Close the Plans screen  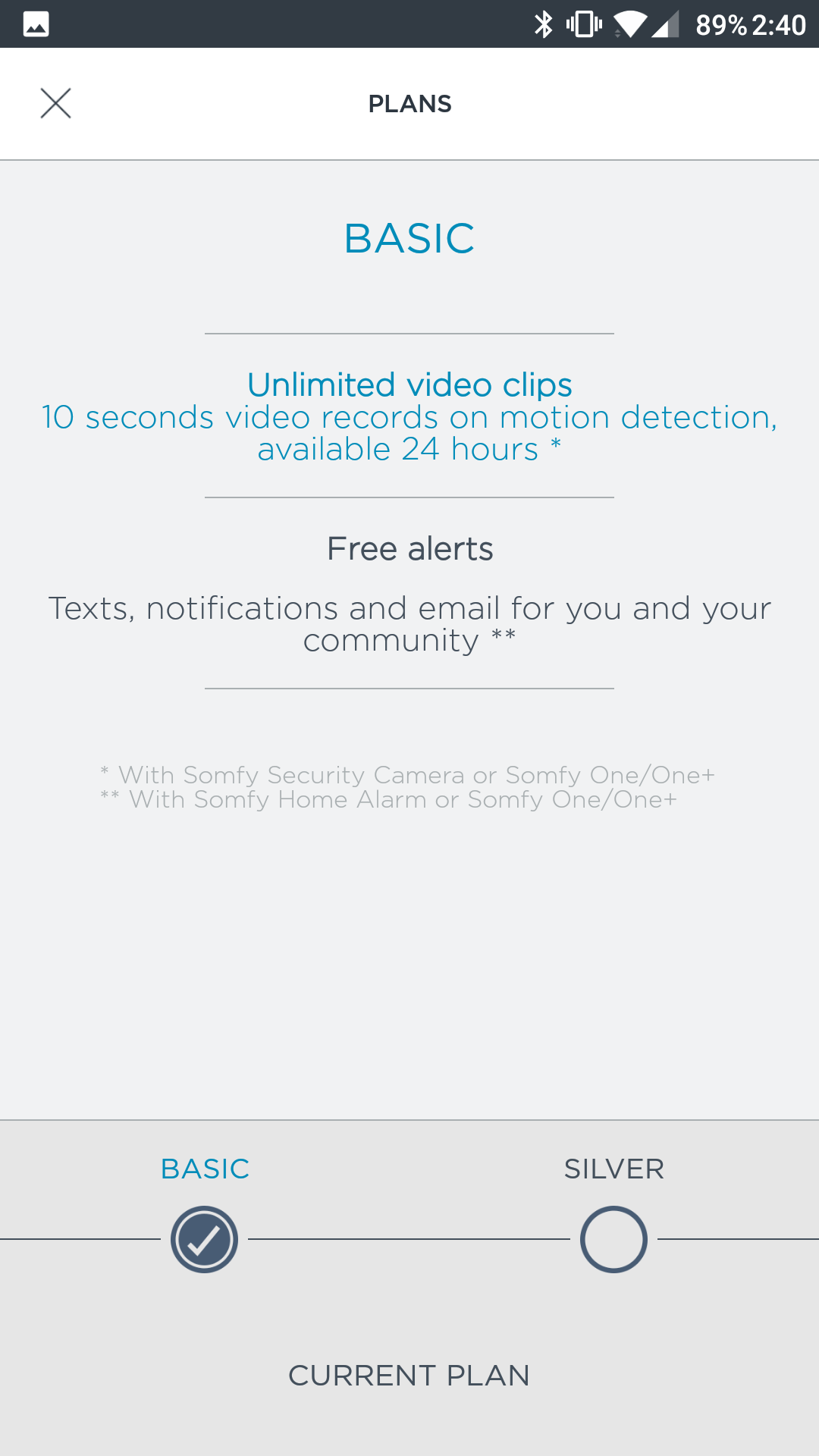(55, 103)
